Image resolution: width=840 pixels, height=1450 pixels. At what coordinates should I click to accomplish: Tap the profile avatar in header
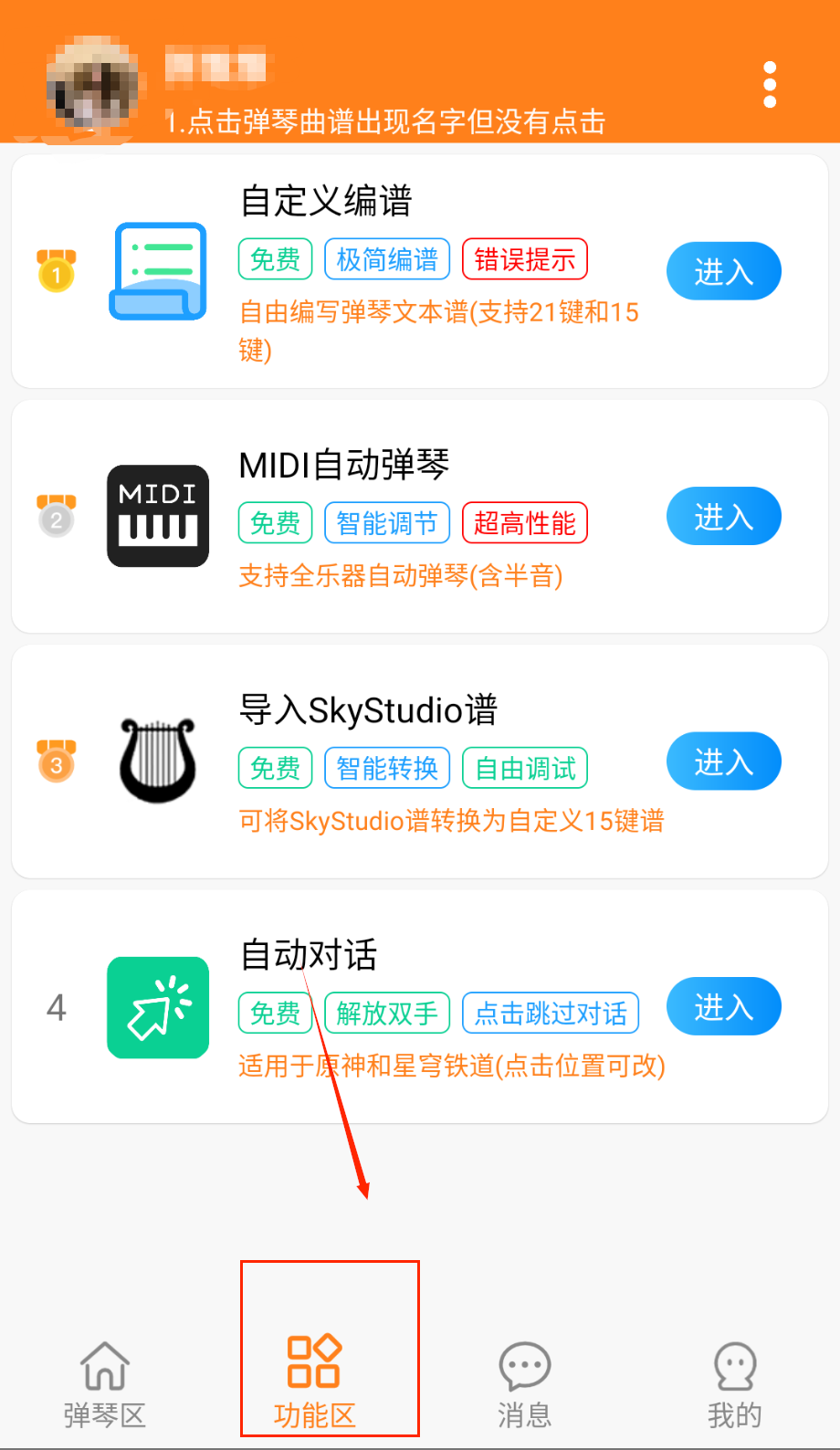(92, 84)
